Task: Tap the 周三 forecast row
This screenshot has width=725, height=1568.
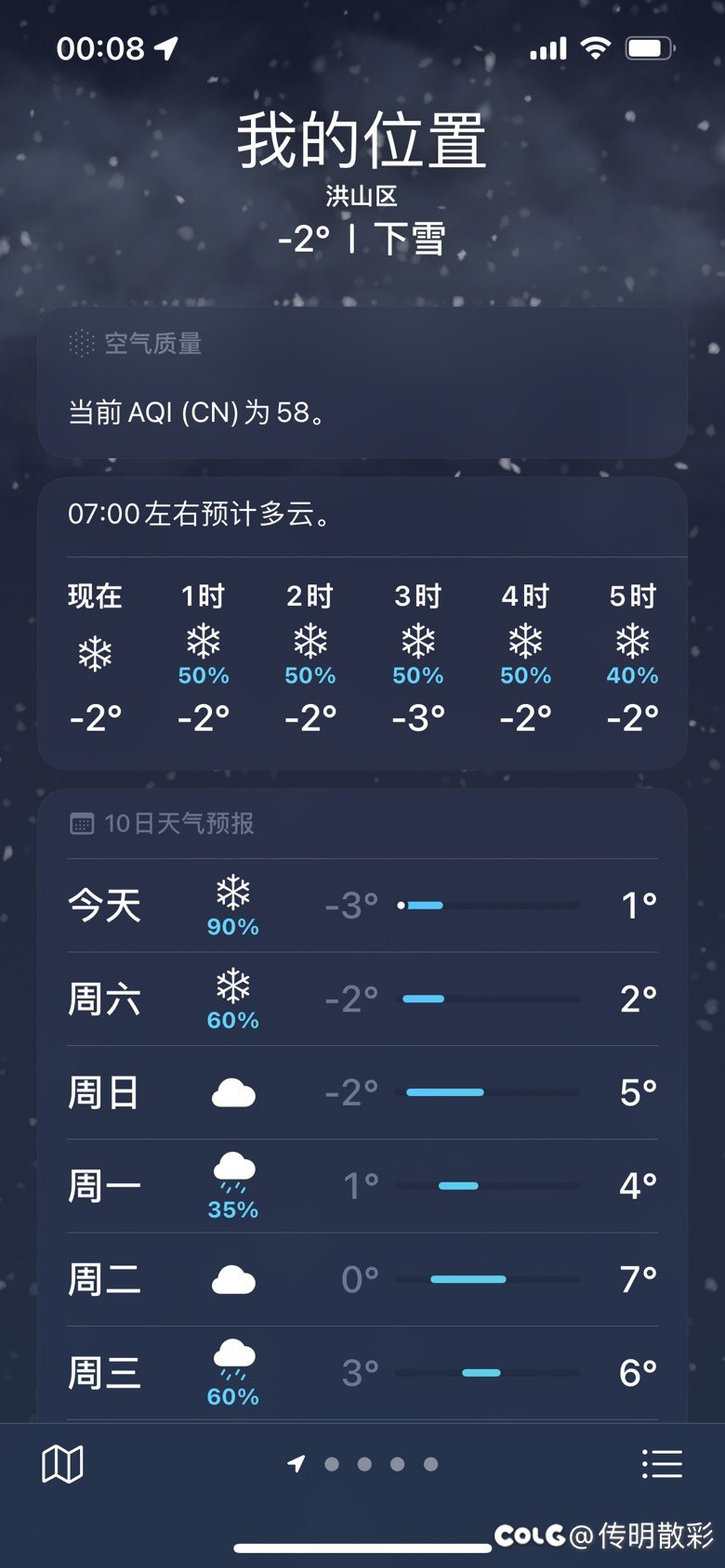Action: tap(362, 1373)
